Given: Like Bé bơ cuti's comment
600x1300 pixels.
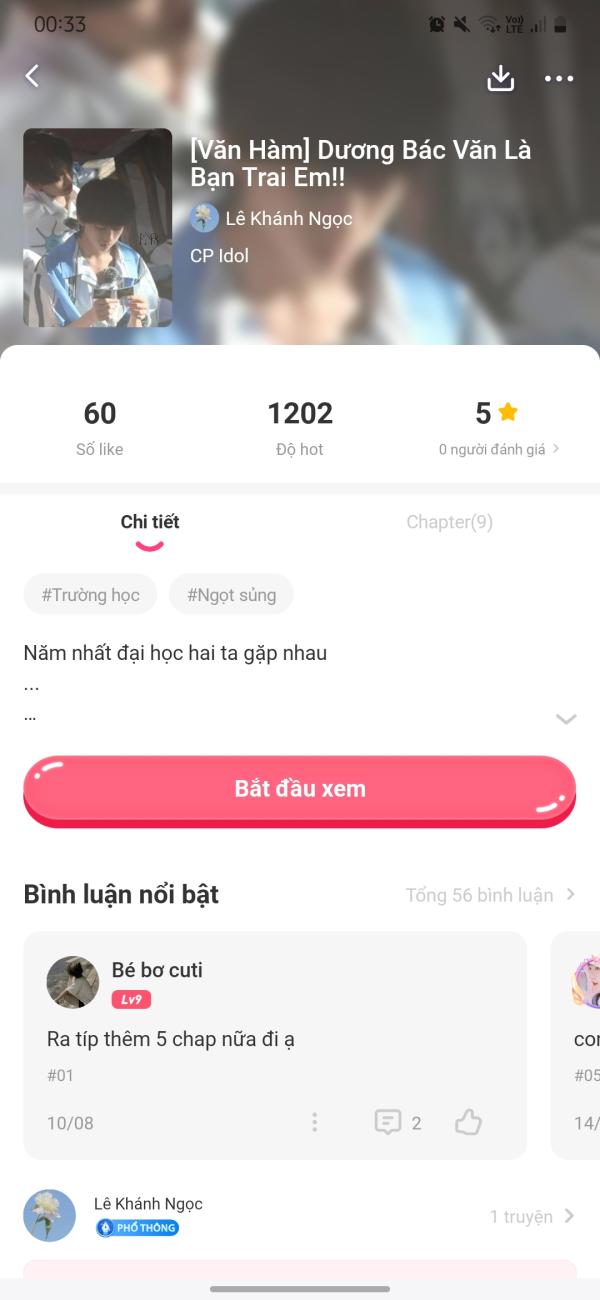Looking at the screenshot, I should 468,1122.
